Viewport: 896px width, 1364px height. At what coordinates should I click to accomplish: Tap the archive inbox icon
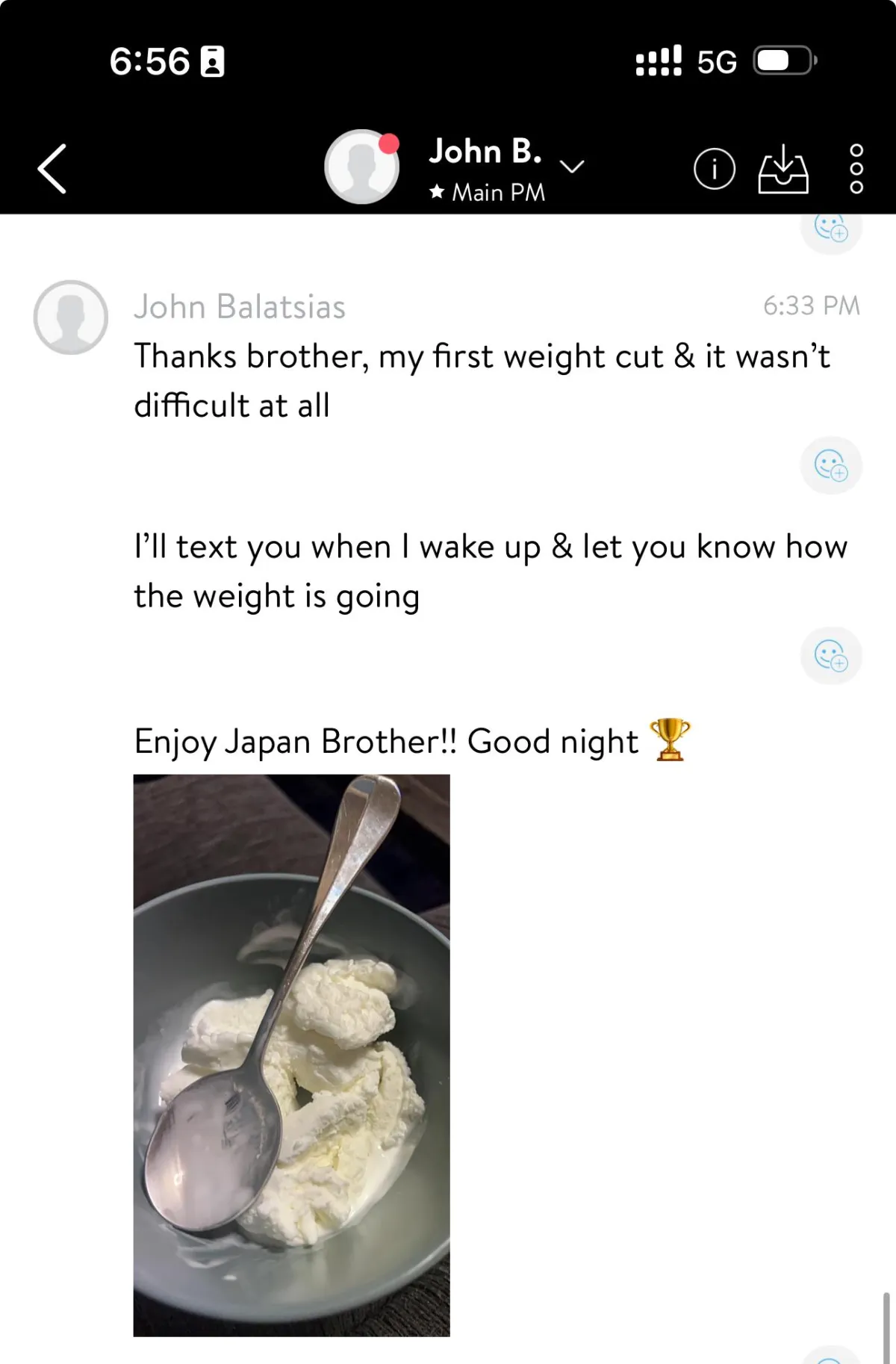(783, 170)
